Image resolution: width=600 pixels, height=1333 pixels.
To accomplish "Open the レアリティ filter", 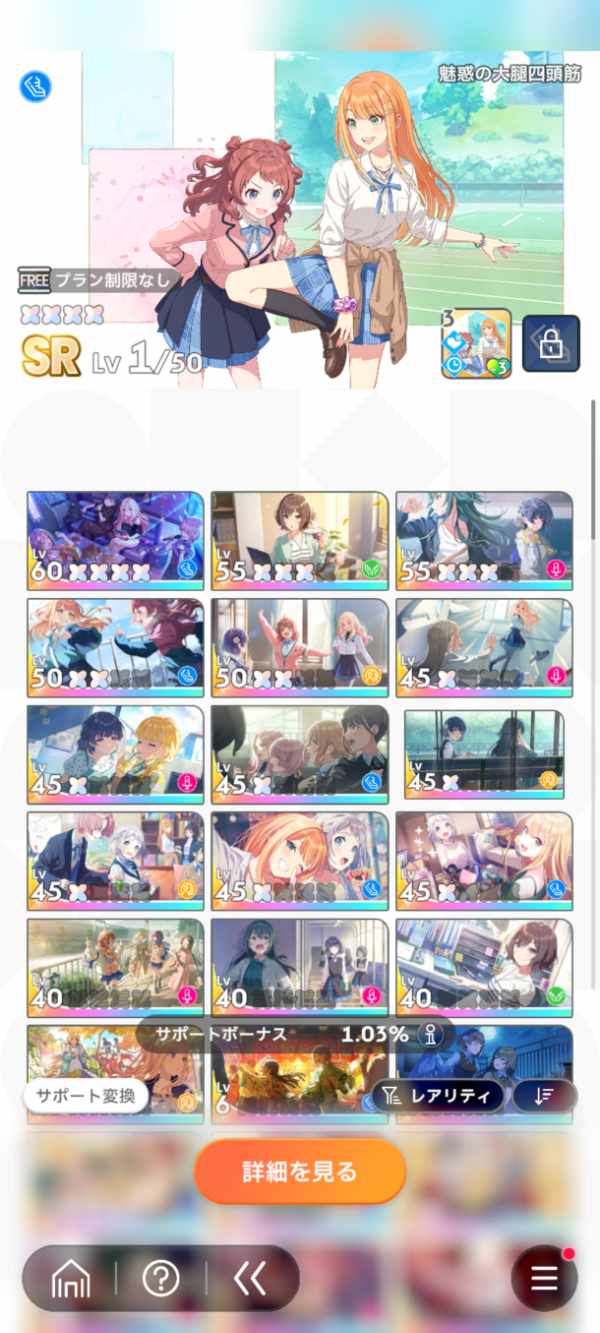I will point(438,1095).
